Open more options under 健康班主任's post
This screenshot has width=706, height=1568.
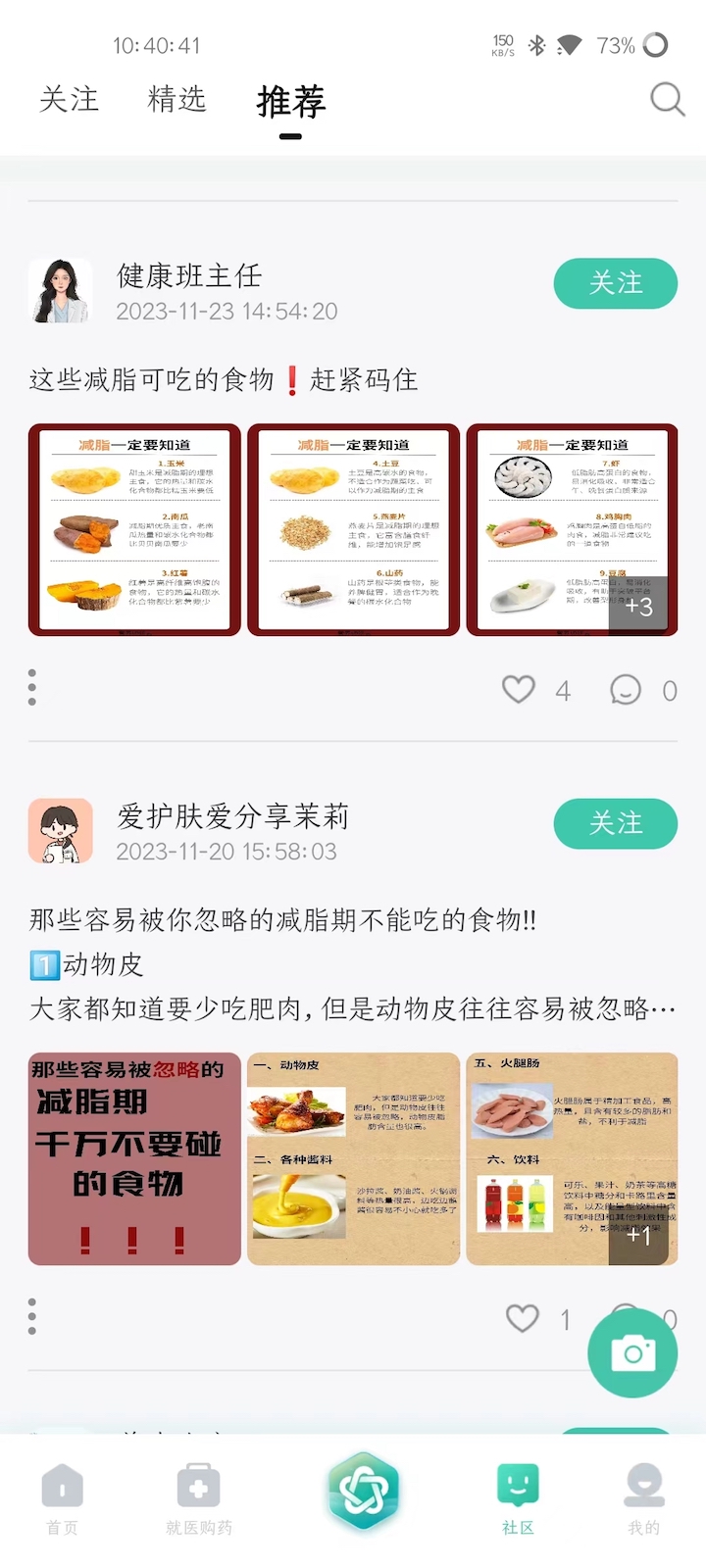[x=32, y=687]
